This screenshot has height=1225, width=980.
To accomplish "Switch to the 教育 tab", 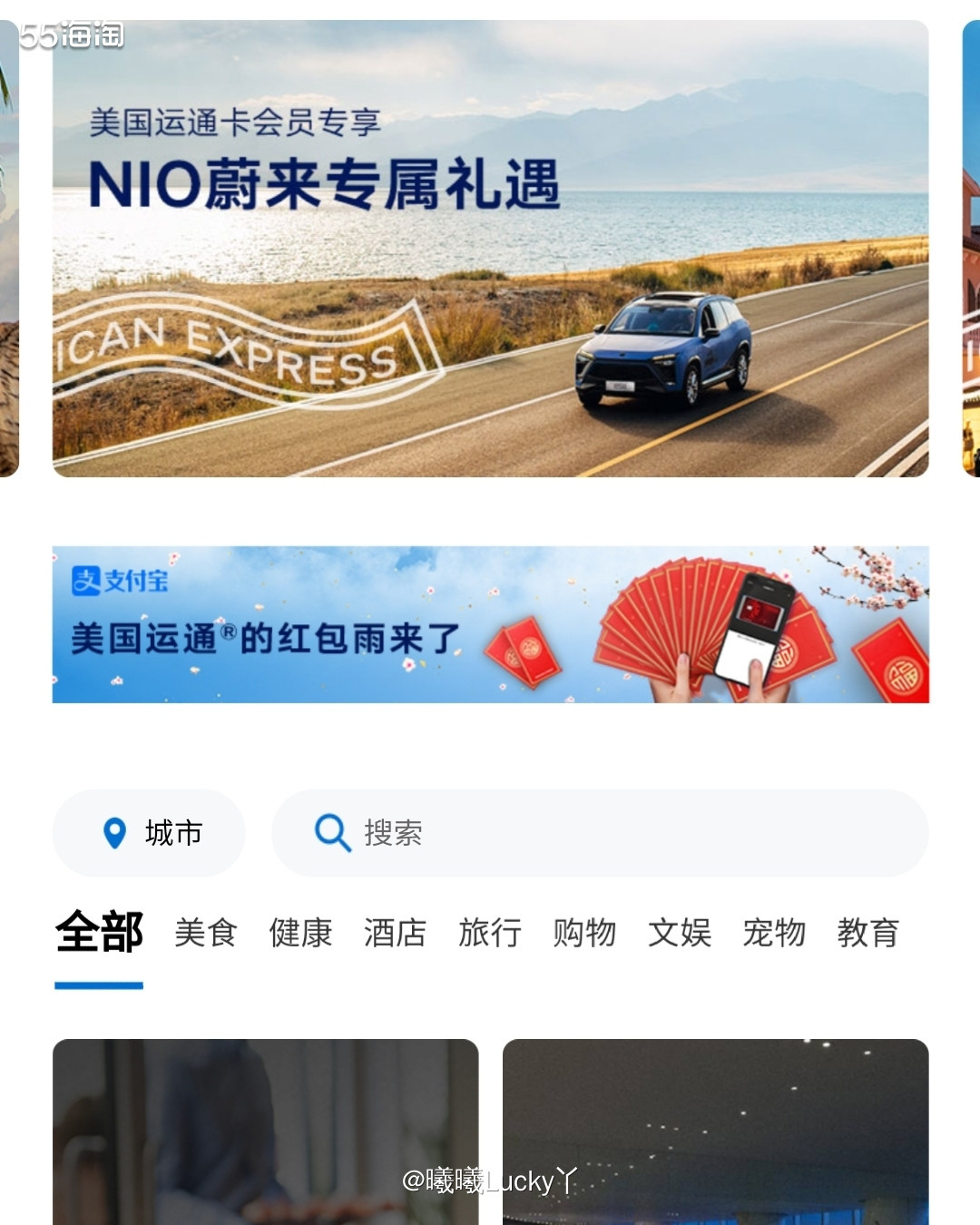I will (x=868, y=933).
